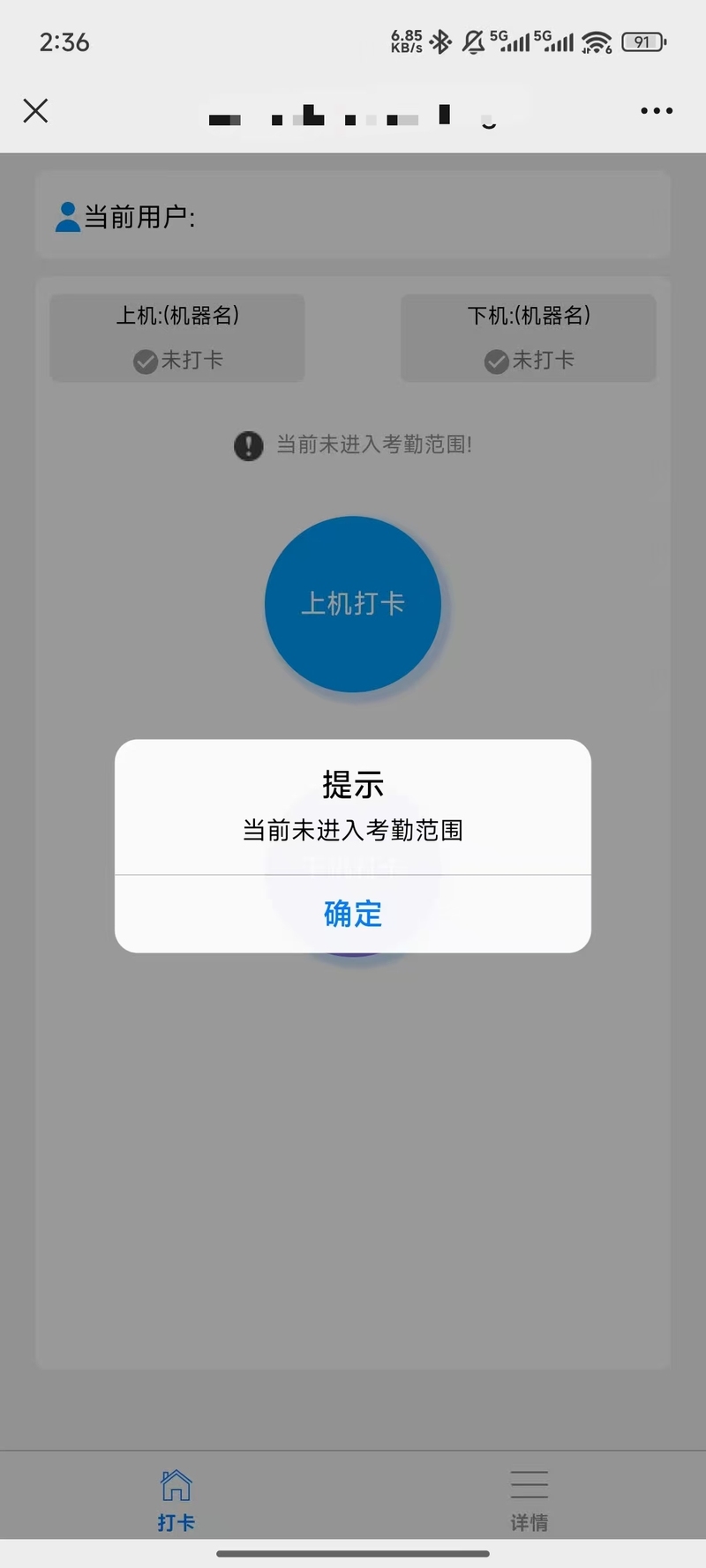Open the three-dot overflow menu
The width and height of the screenshot is (706, 1568).
[657, 111]
